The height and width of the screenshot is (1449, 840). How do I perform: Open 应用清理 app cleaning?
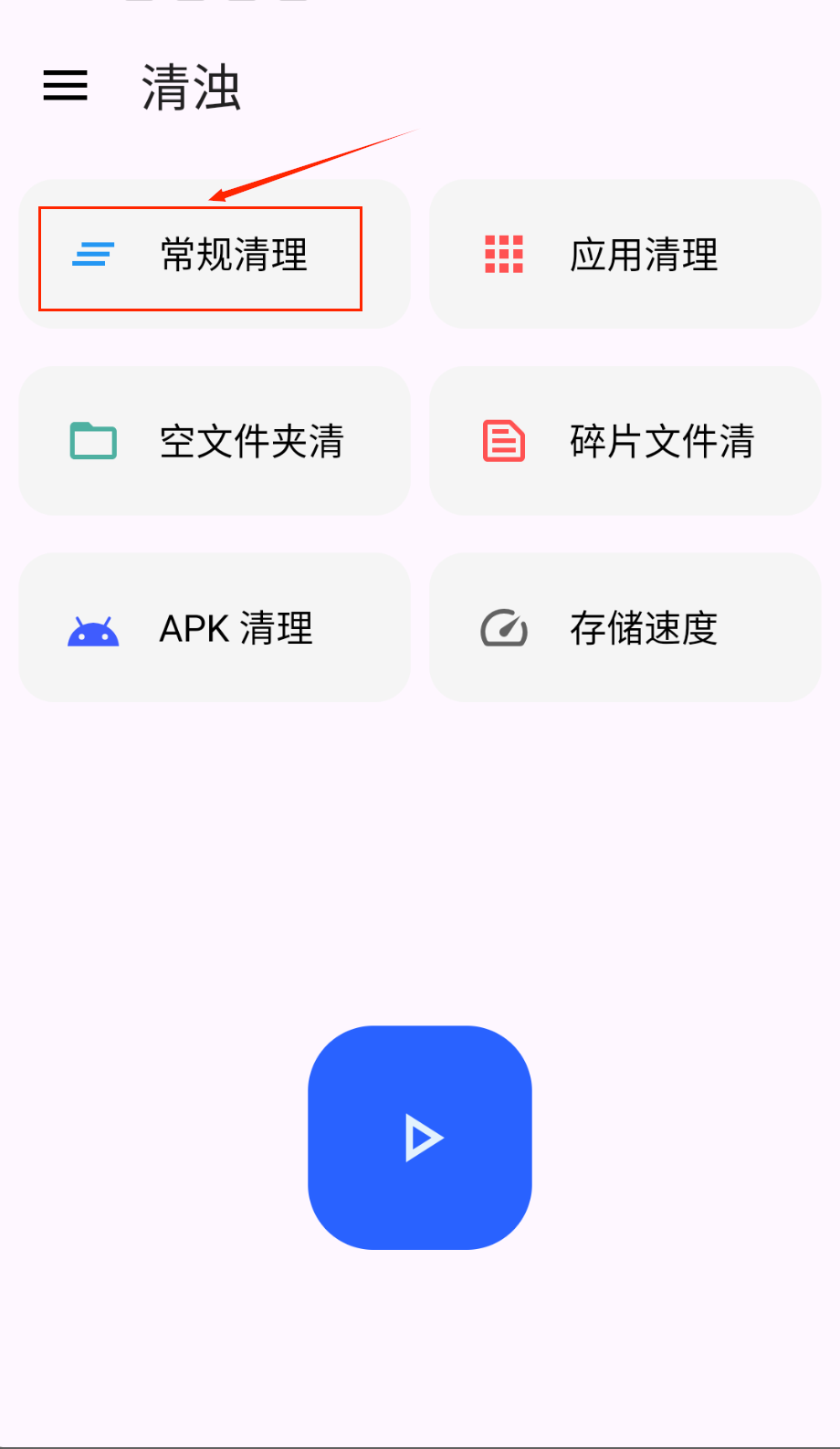tap(625, 255)
